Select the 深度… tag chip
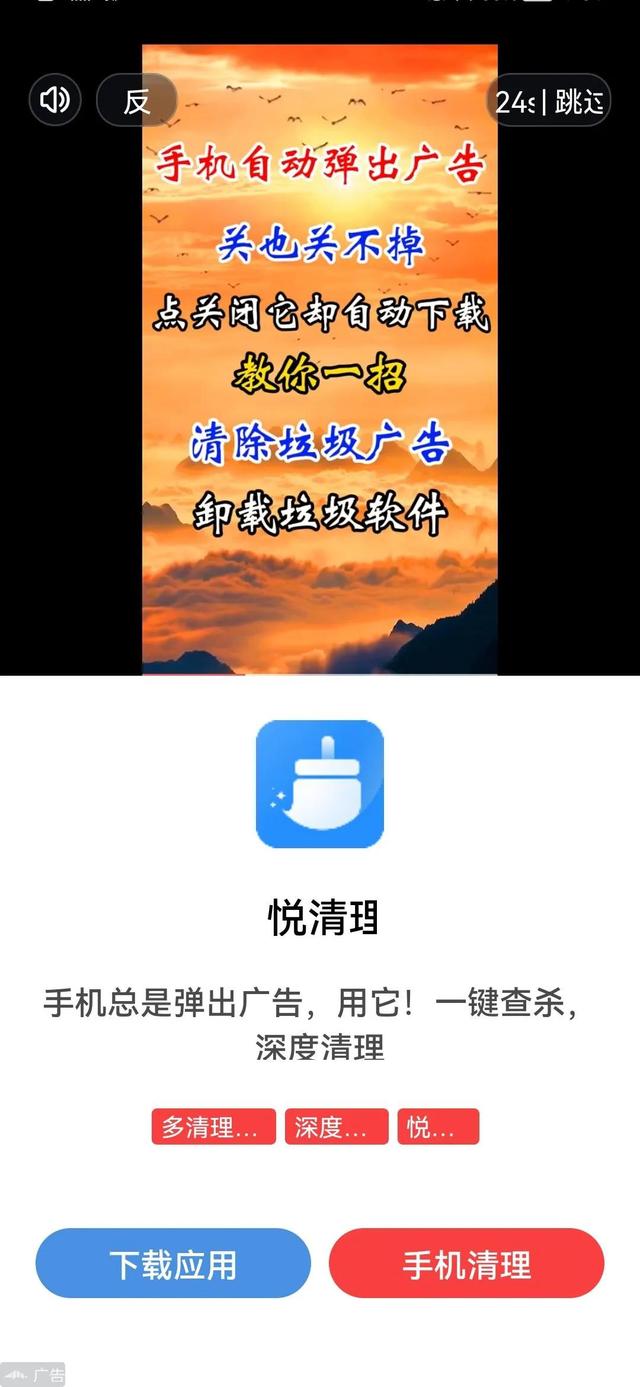 point(336,1127)
